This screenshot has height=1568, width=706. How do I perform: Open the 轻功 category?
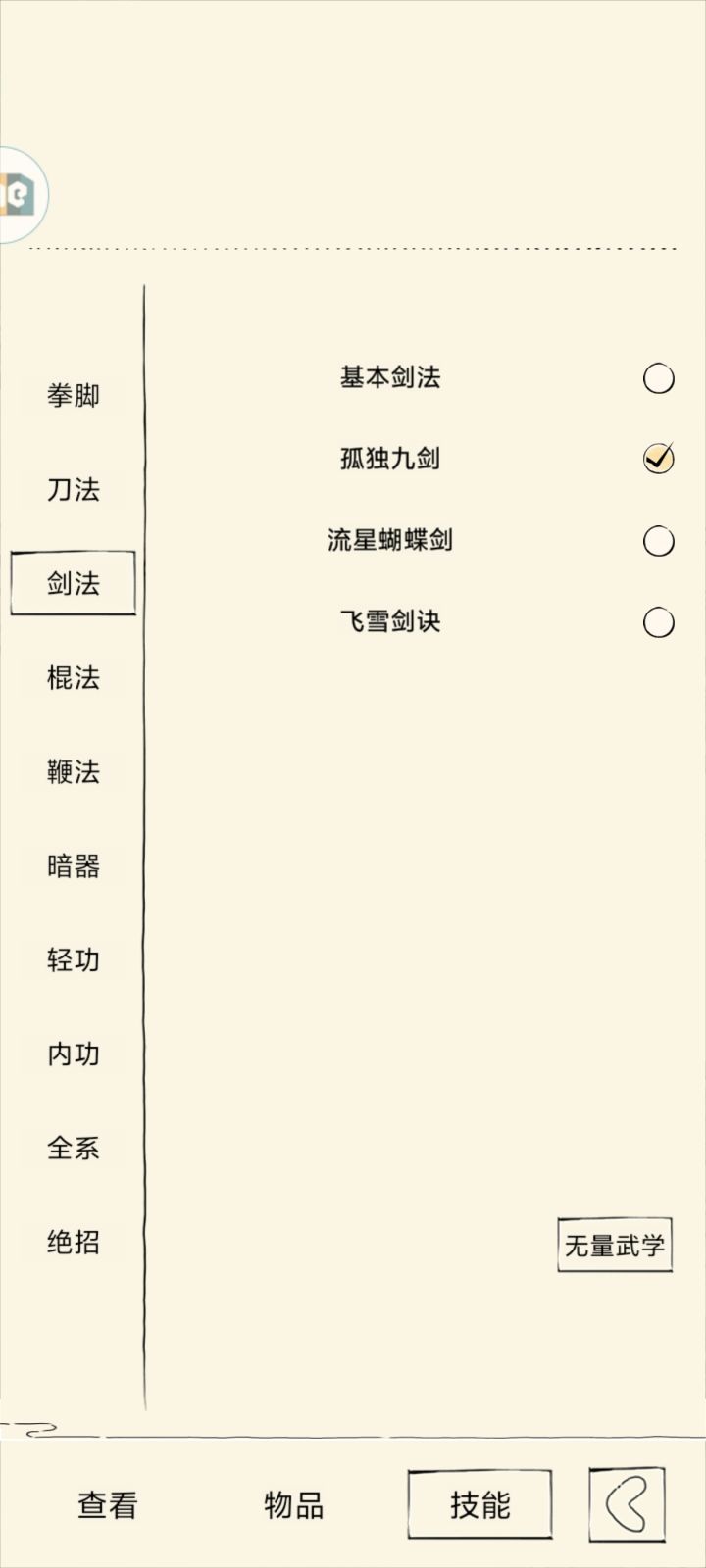click(74, 961)
